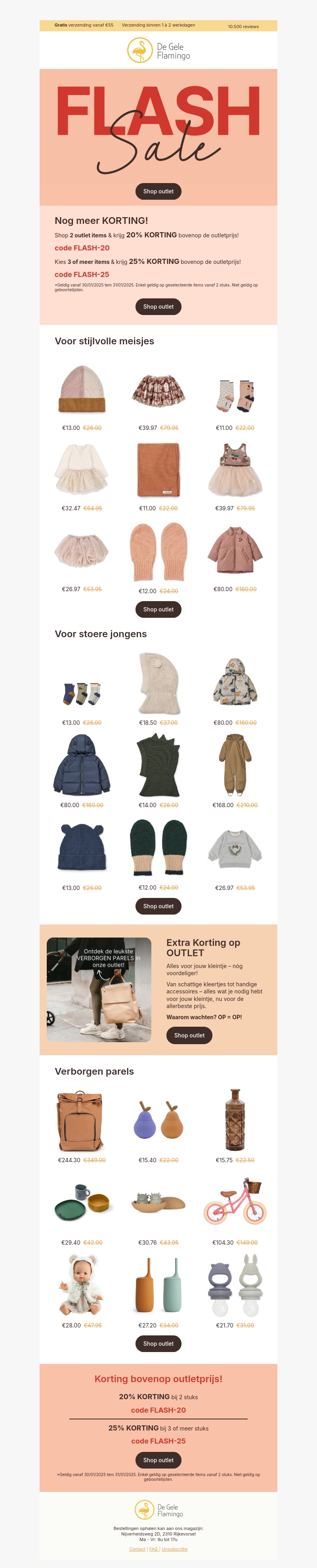Screen dimensions: 317x1568
Task: Tap the Unsubscribe link
Action: (x=175, y=1549)
